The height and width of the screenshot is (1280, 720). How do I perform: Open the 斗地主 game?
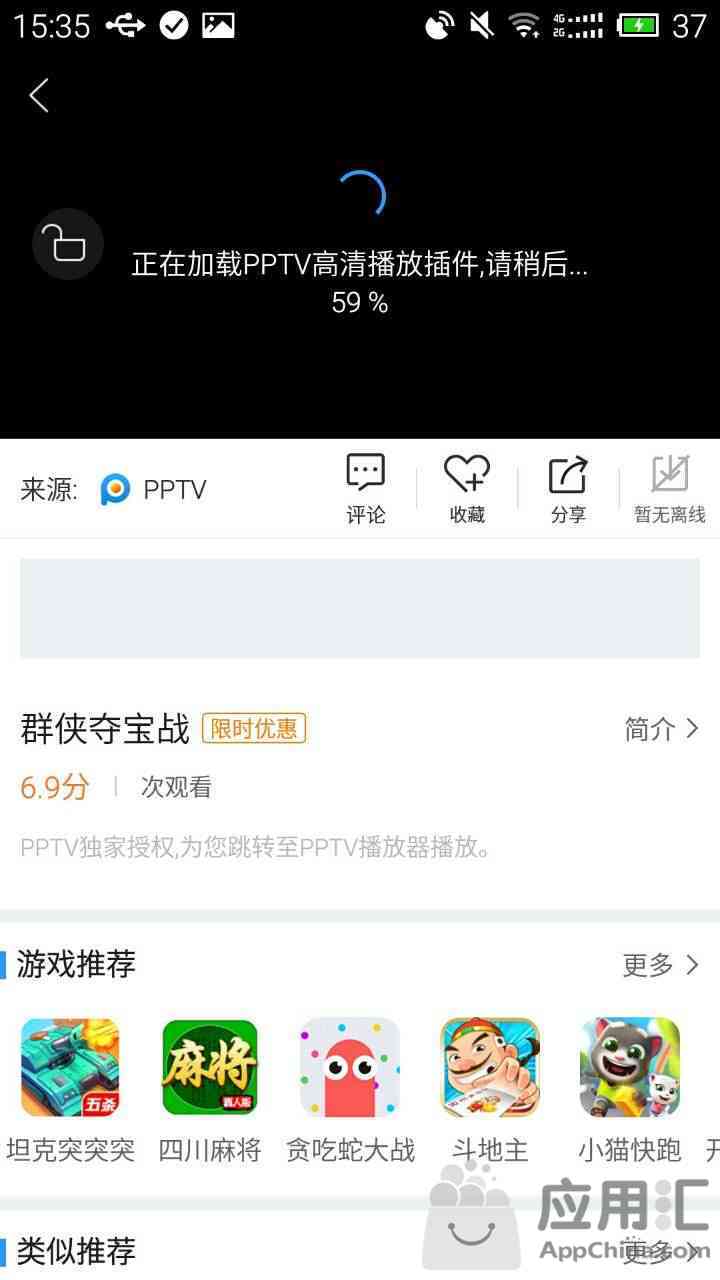(490, 1090)
